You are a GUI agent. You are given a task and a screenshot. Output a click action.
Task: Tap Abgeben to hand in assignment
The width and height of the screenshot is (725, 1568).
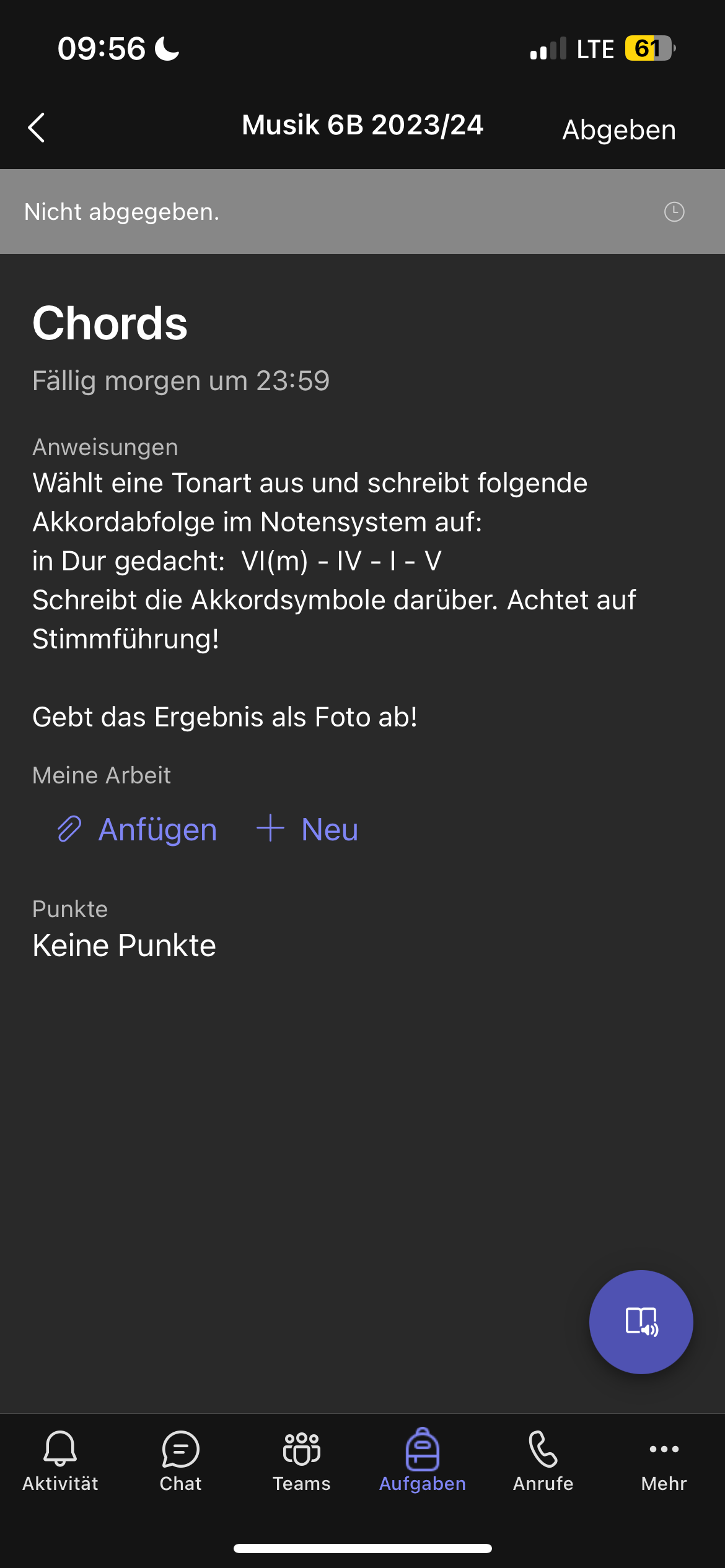618,130
